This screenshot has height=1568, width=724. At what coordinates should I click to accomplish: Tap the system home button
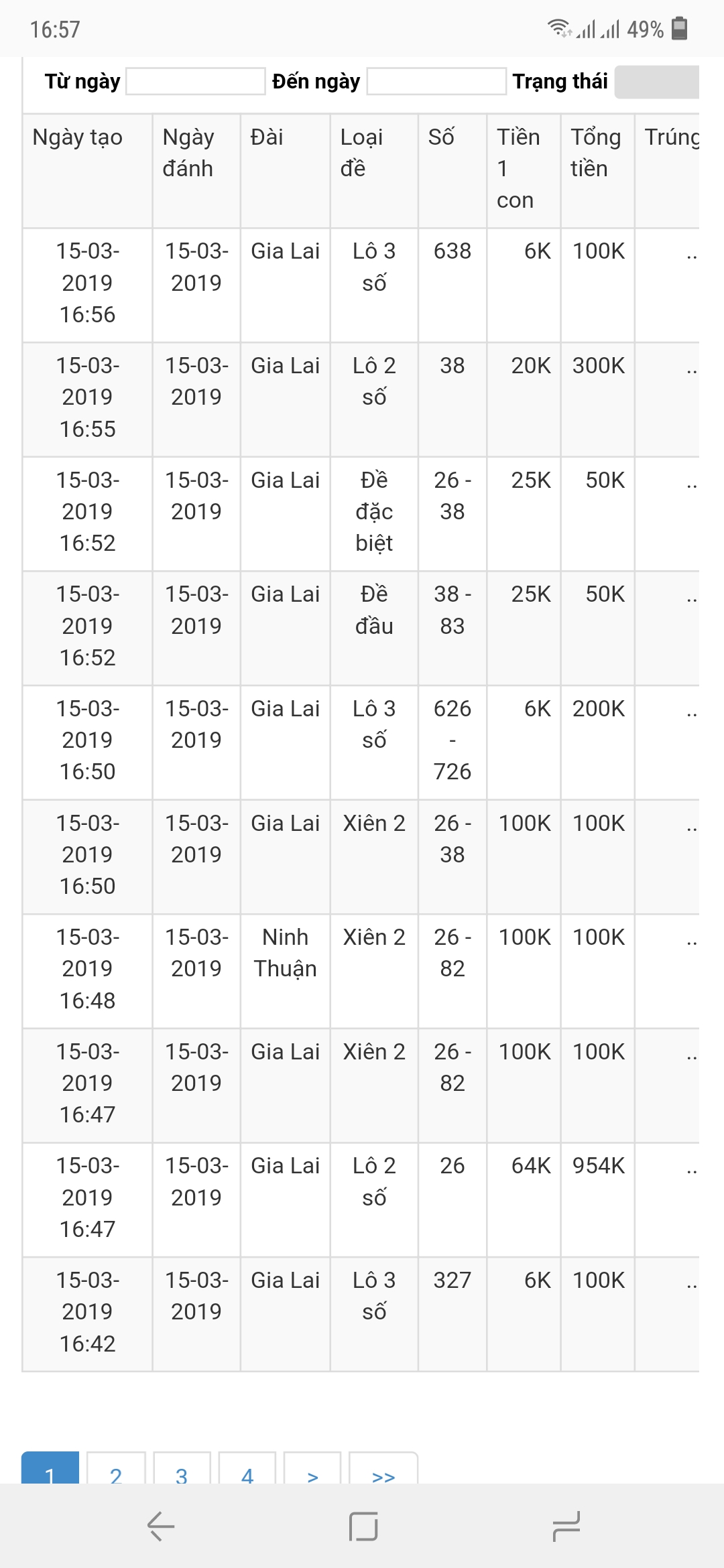click(363, 1526)
